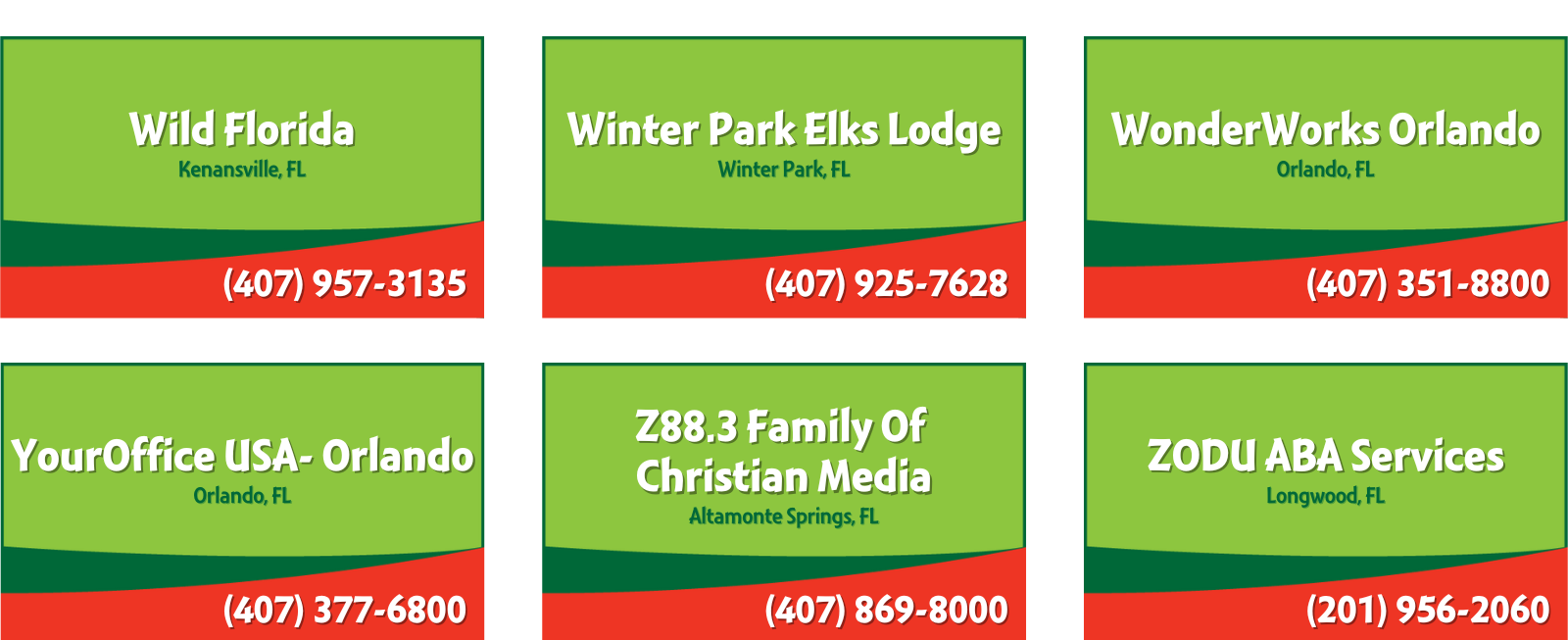Viewport: 1568px width, 640px height.
Task: Open the ZODU ABA Services listing
Action: (x=1325, y=502)
